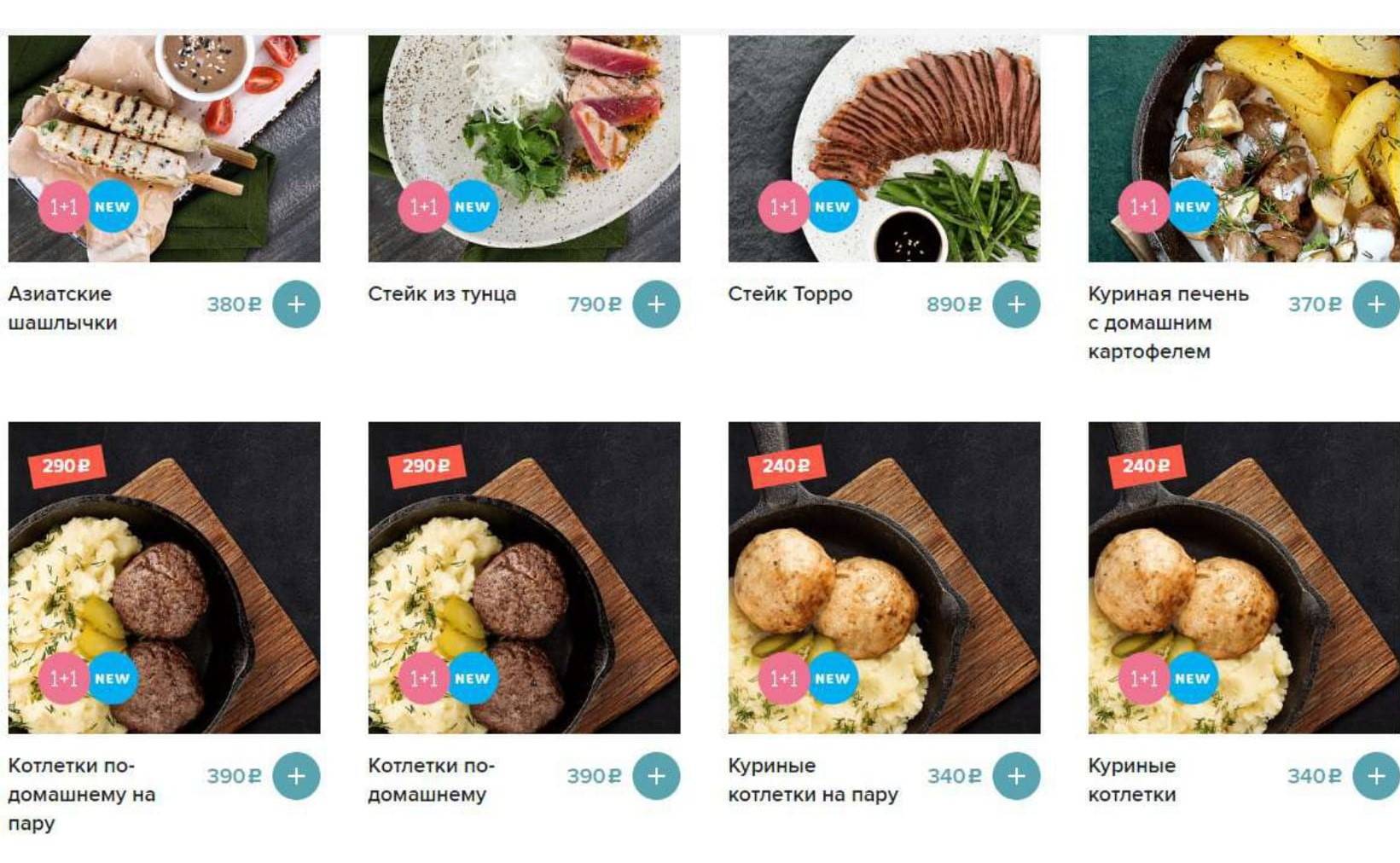The width and height of the screenshot is (1400, 863).
Task: Add Куриная печень с домашним картофелем to cart
Action: (1375, 304)
